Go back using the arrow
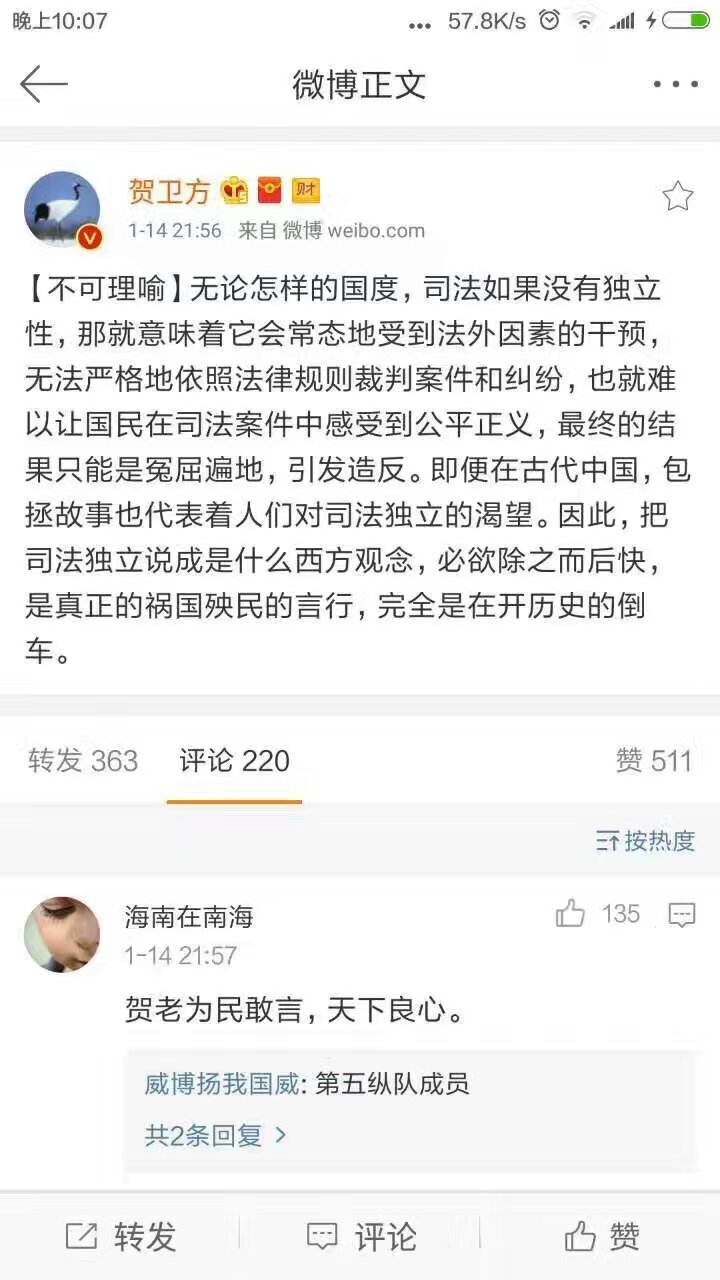The image size is (720, 1280). [x=43, y=84]
